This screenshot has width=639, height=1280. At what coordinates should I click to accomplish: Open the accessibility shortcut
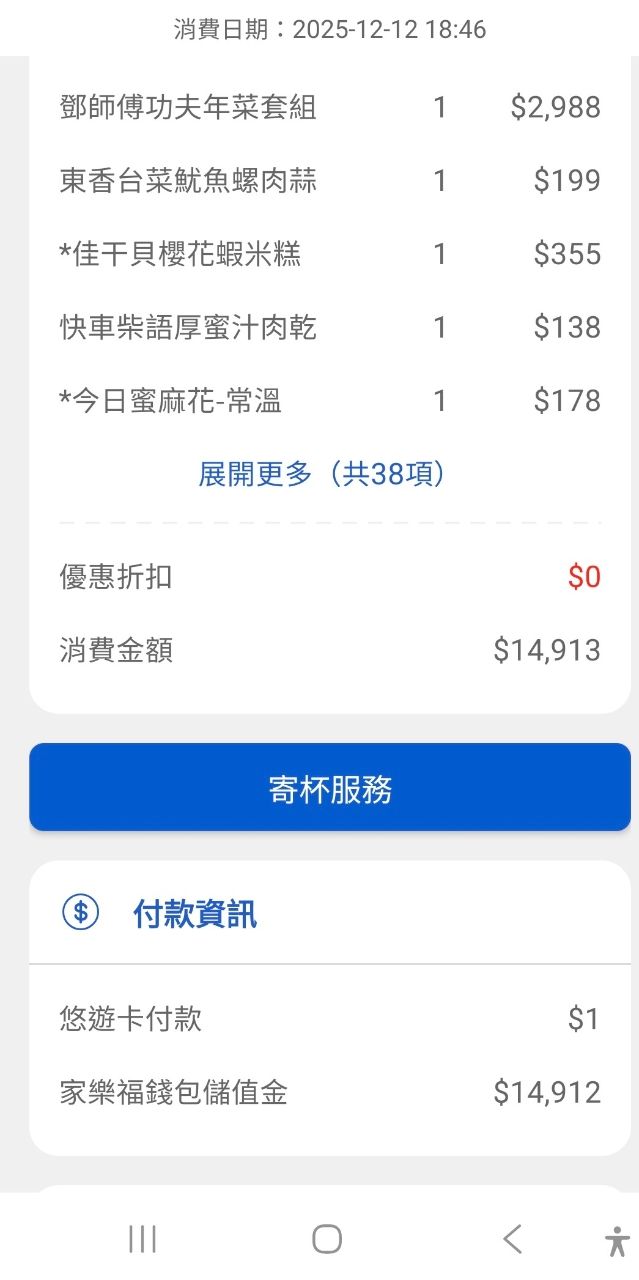pos(616,1241)
